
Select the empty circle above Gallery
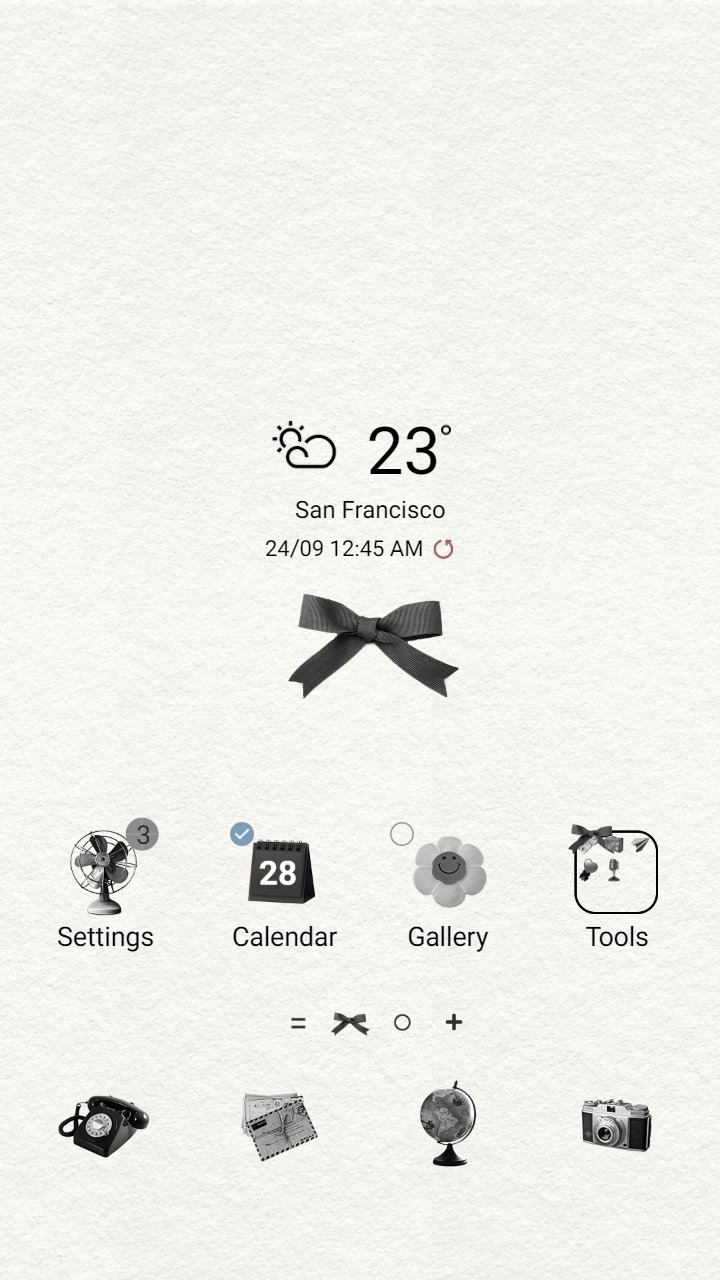(403, 832)
